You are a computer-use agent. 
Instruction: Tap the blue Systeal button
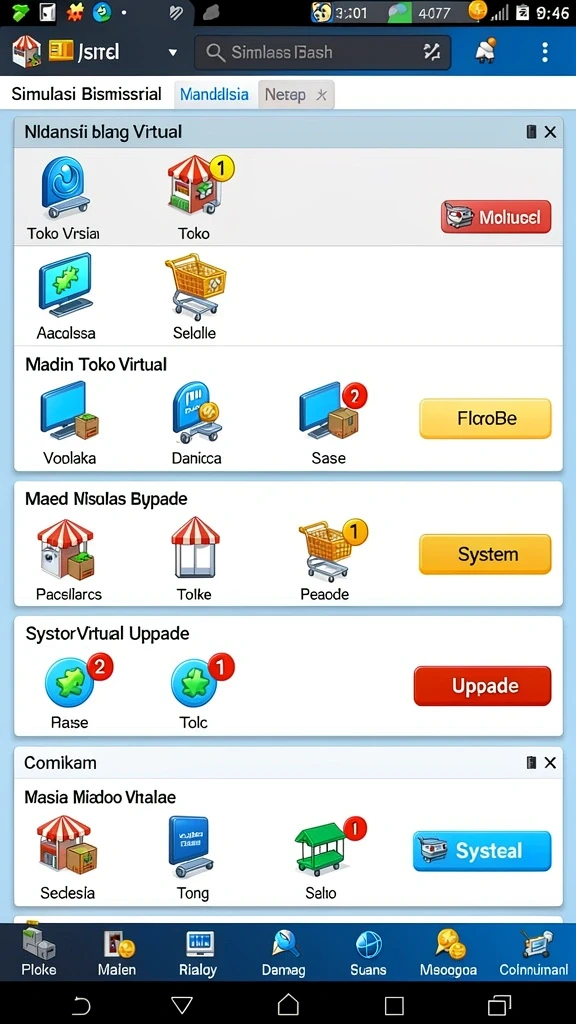tap(483, 851)
